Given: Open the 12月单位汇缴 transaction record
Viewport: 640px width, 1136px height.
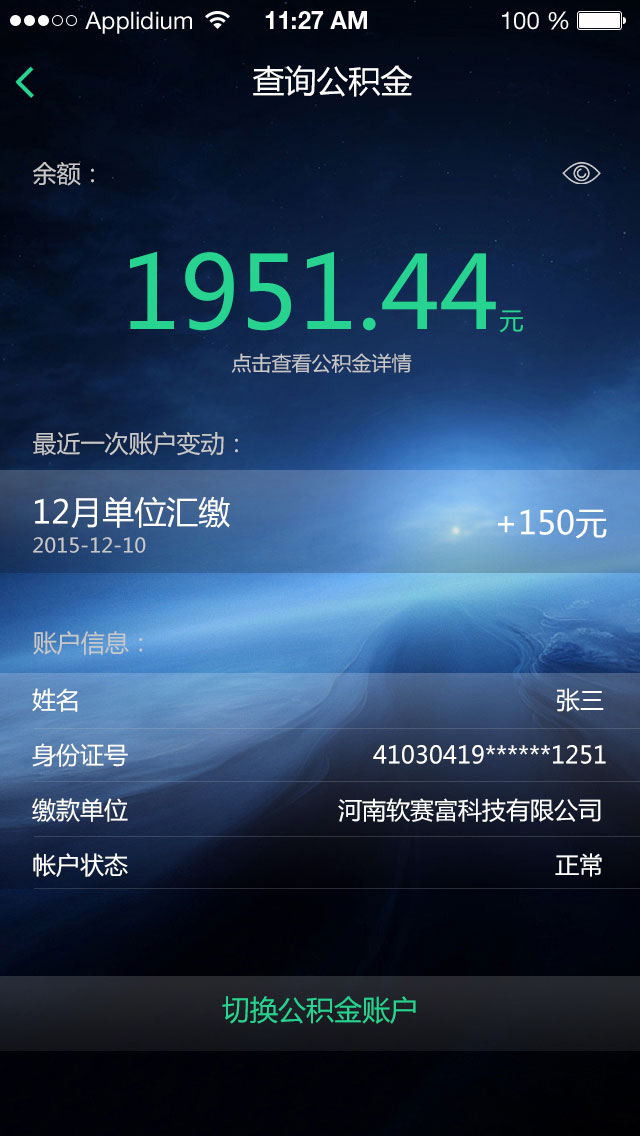Looking at the screenshot, I should click(x=320, y=522).
